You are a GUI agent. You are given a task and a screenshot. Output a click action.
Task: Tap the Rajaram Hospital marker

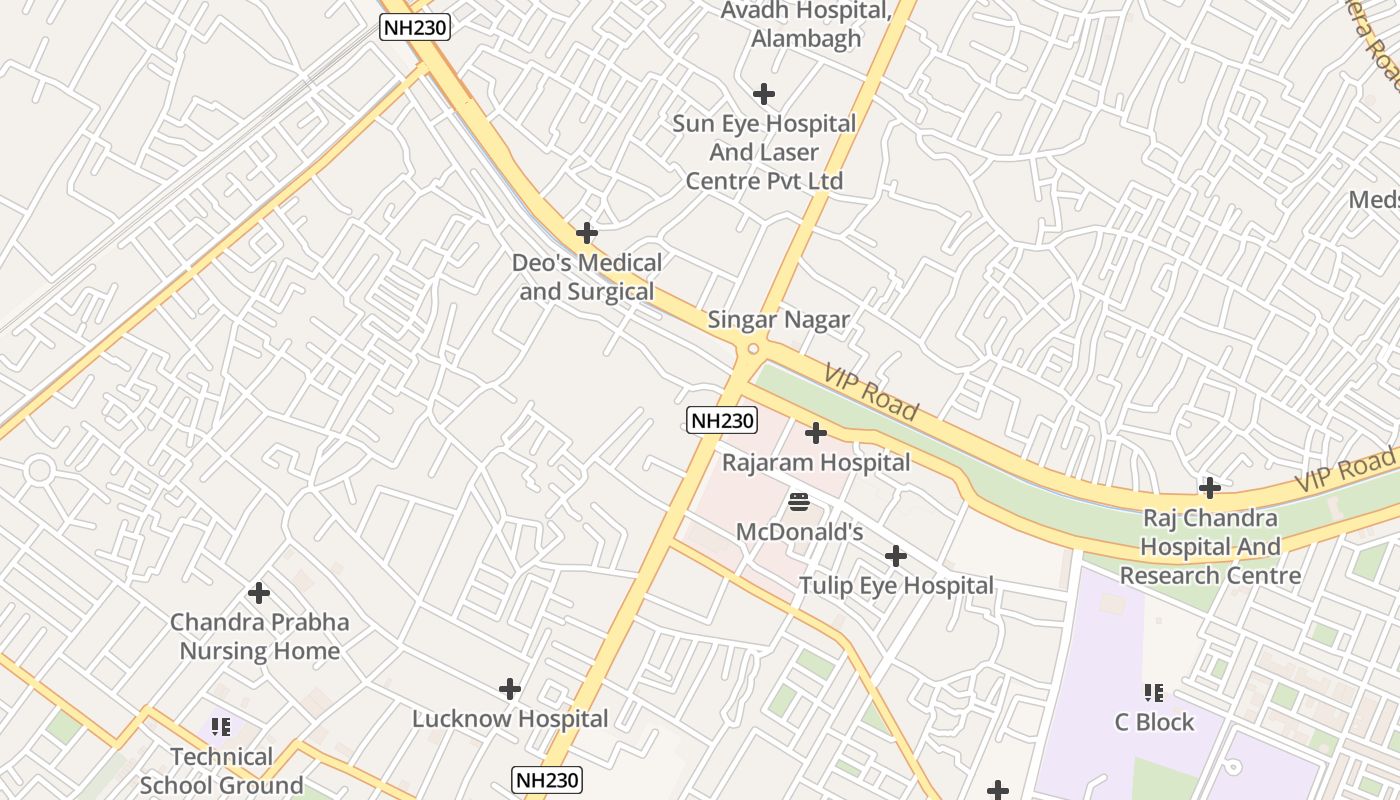coord(816,434)
